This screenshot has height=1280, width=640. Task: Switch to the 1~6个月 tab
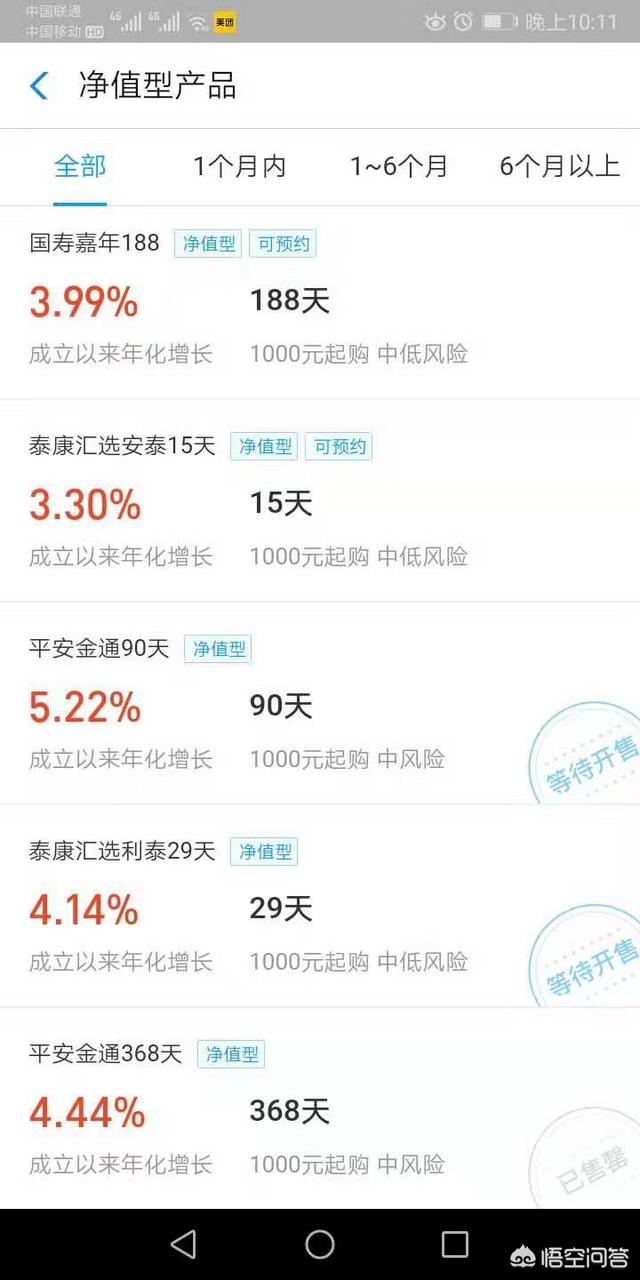coord(399,166)
